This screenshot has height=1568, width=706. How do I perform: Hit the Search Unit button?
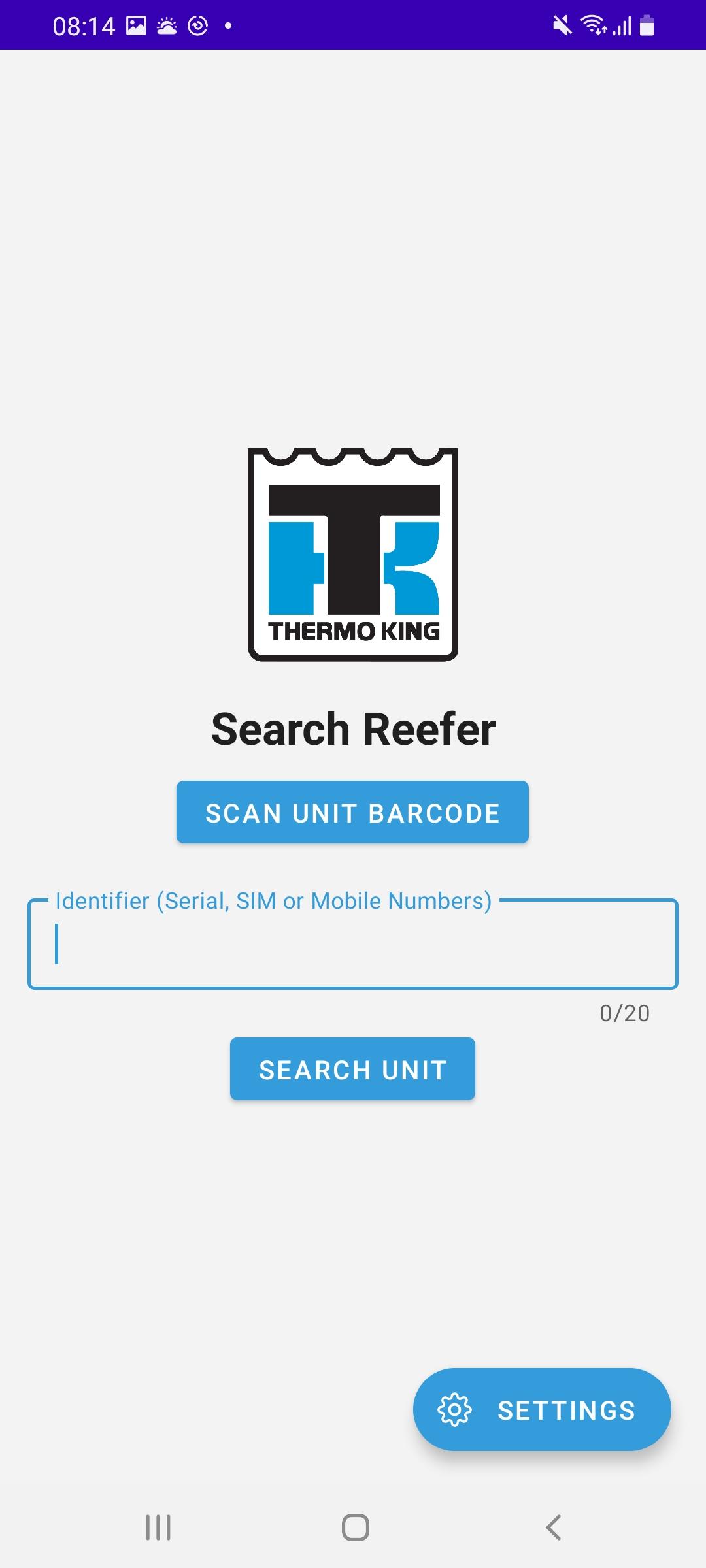click(352, 1069)
